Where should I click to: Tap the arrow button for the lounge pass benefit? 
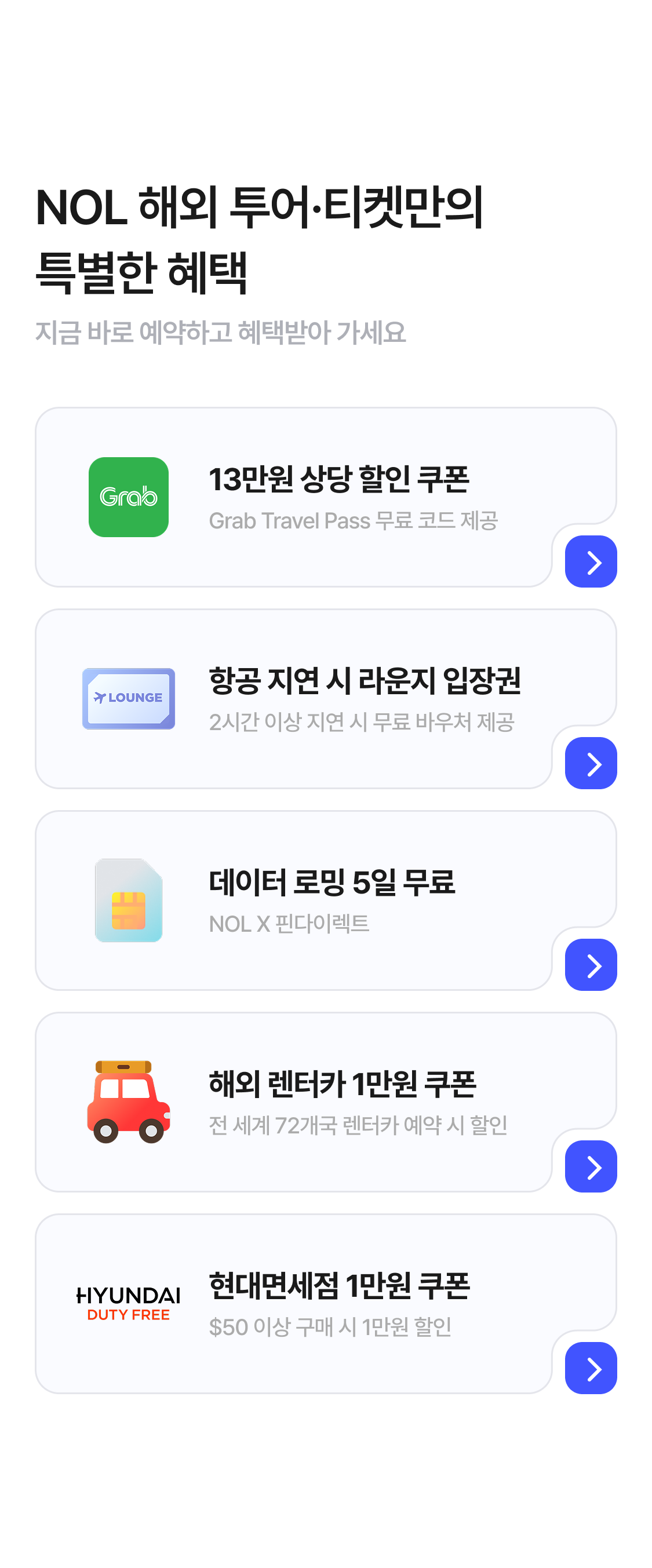(x=590, y=763)
